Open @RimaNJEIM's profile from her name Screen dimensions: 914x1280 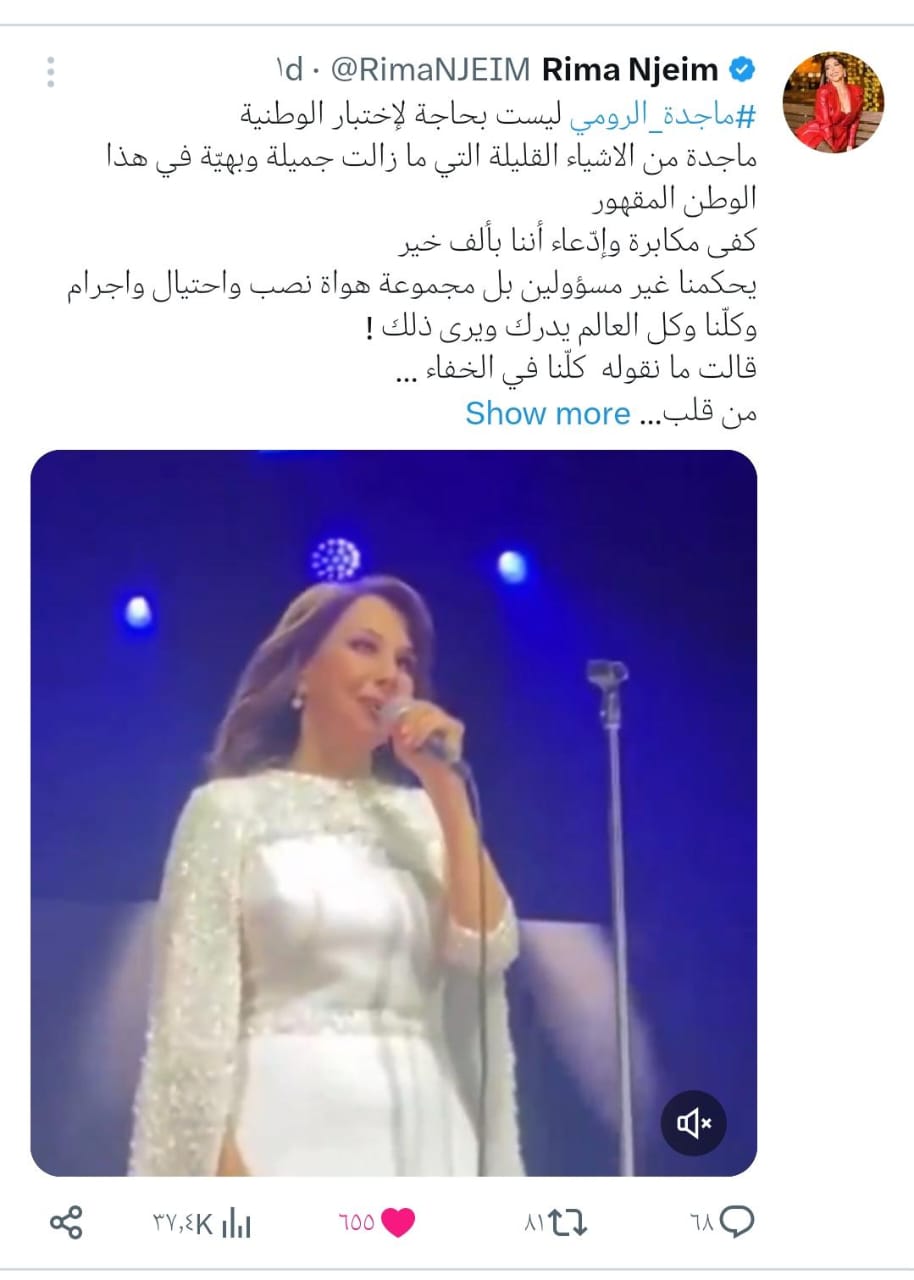pyautogui.click(x=630, y=70)
